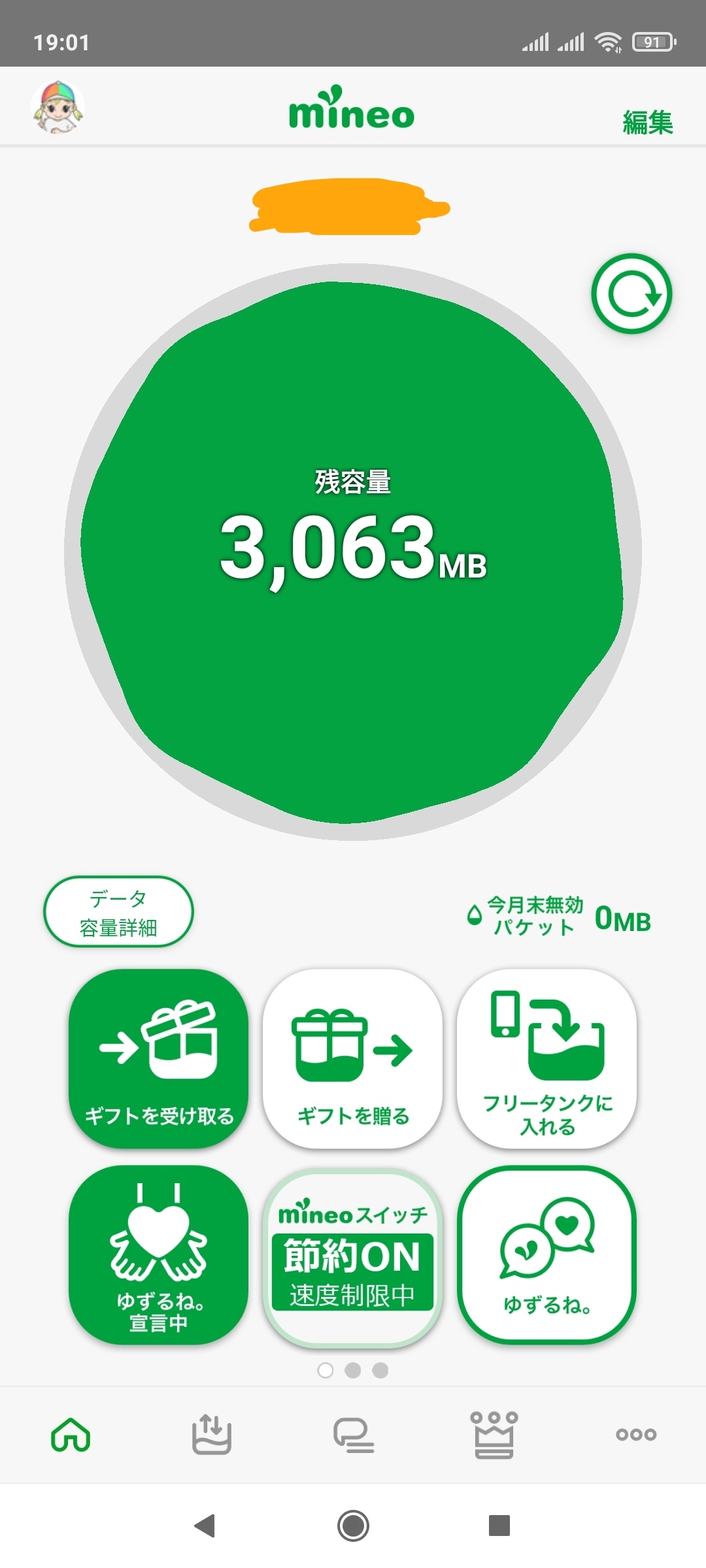Viewport: 706px width, 1568px height.
Task: Open データ容量詳細 details
Action: coord(118,912)
